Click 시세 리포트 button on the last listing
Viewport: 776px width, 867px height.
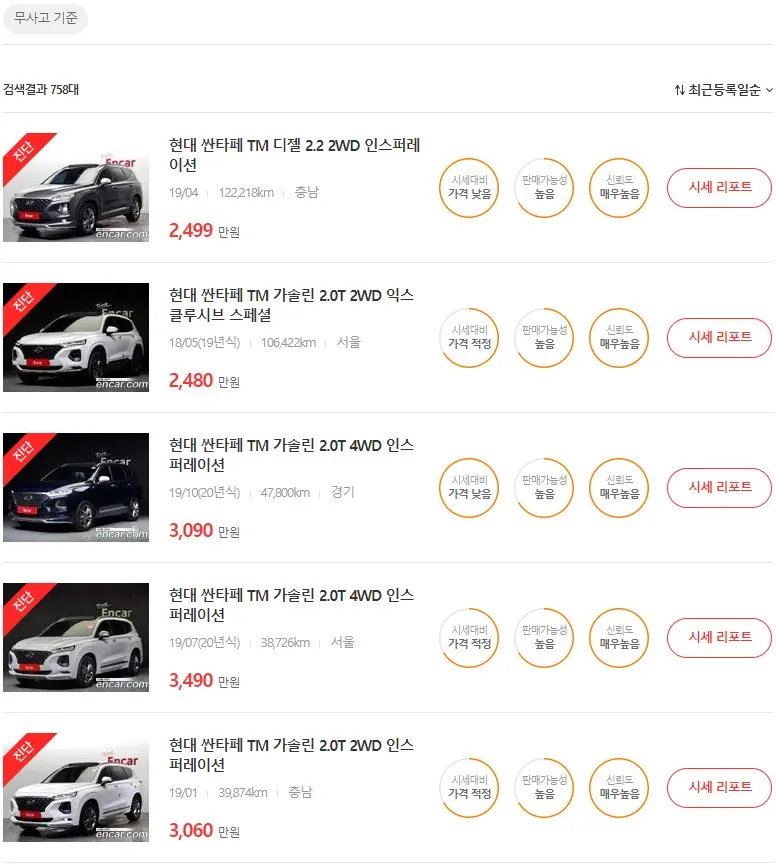pyautogui.click(x=718, y=788)
